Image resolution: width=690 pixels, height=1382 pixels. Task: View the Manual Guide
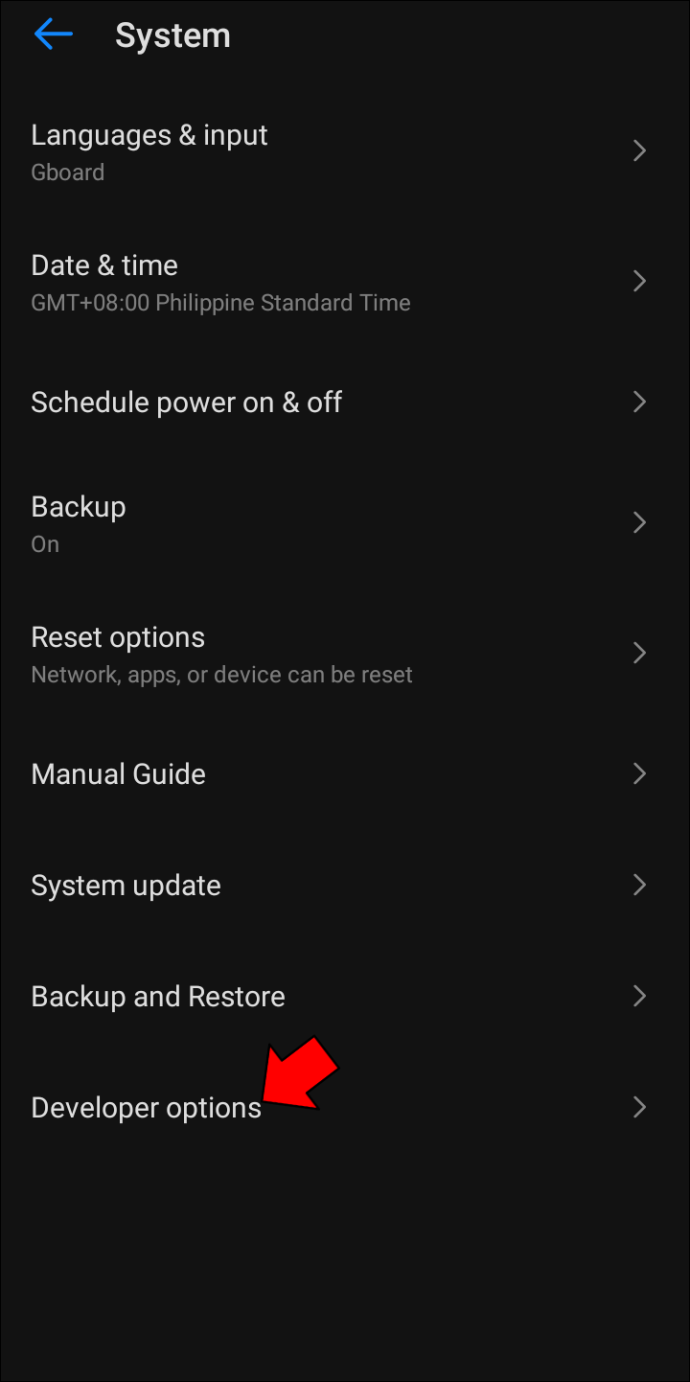click(x=345, y=774)
